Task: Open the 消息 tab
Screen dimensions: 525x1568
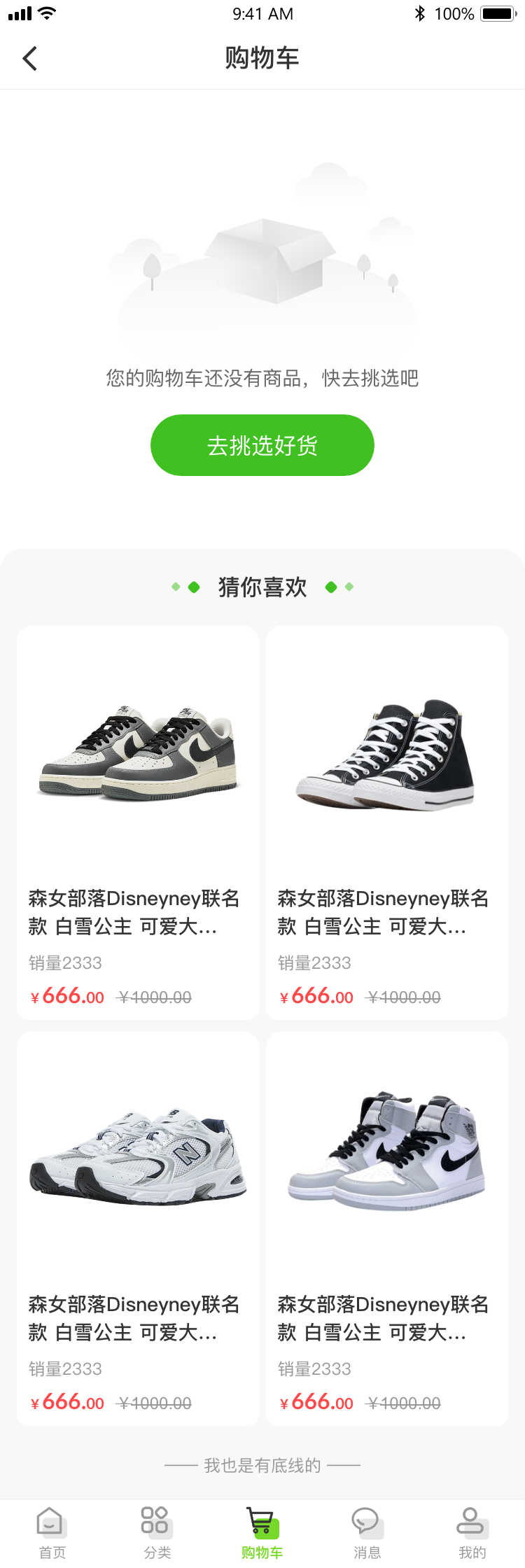Action: 367,1533
